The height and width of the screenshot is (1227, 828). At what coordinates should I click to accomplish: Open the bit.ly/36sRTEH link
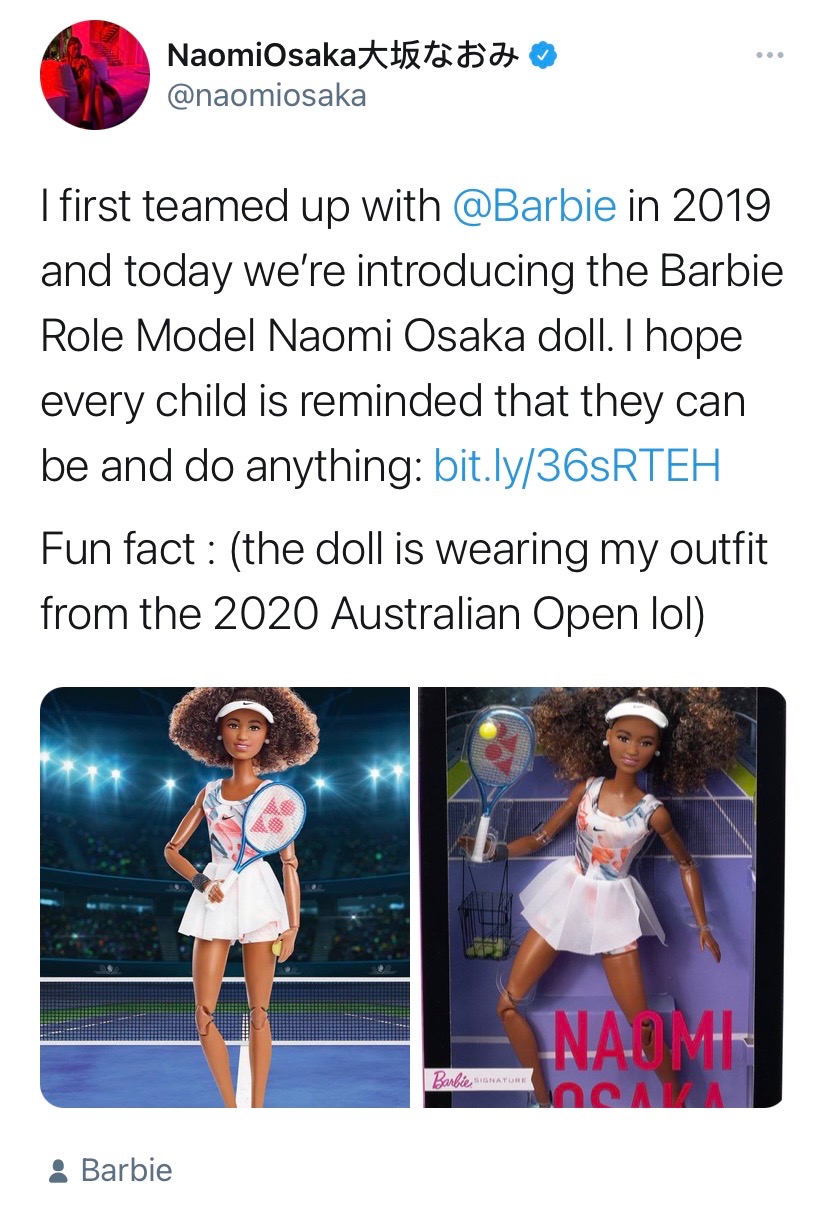click(576, 467)
